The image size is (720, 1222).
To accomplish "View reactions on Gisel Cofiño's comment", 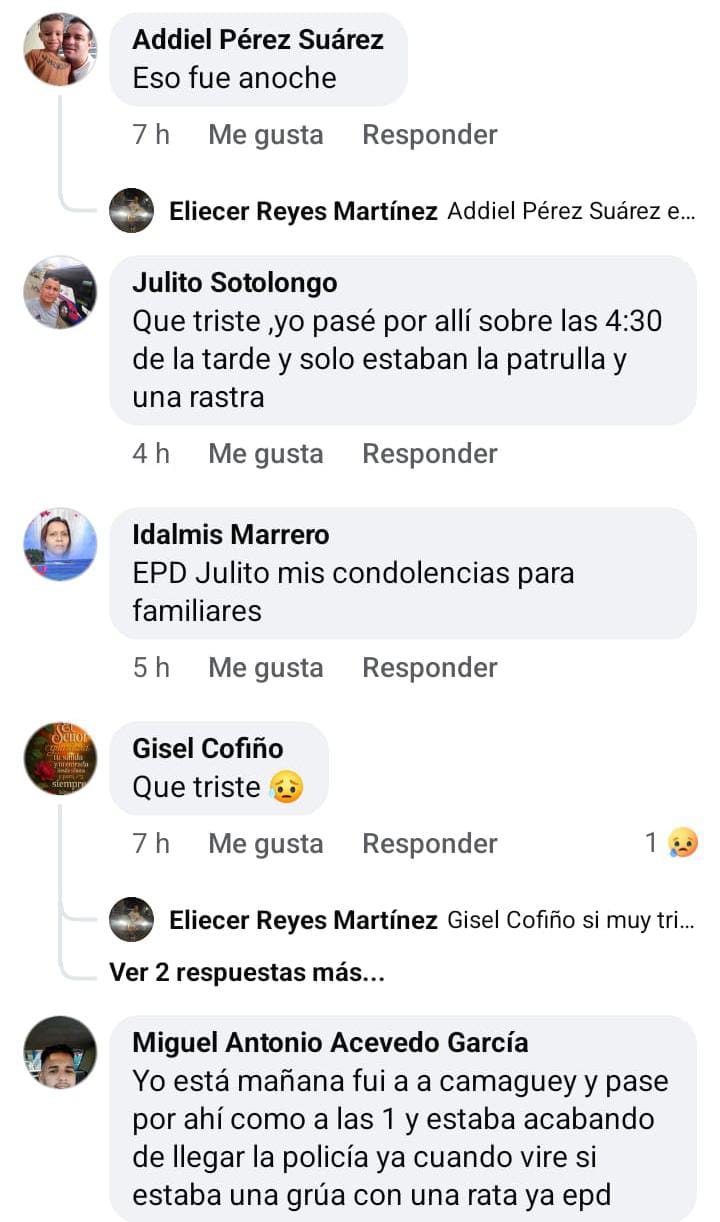I will [672, 844].
